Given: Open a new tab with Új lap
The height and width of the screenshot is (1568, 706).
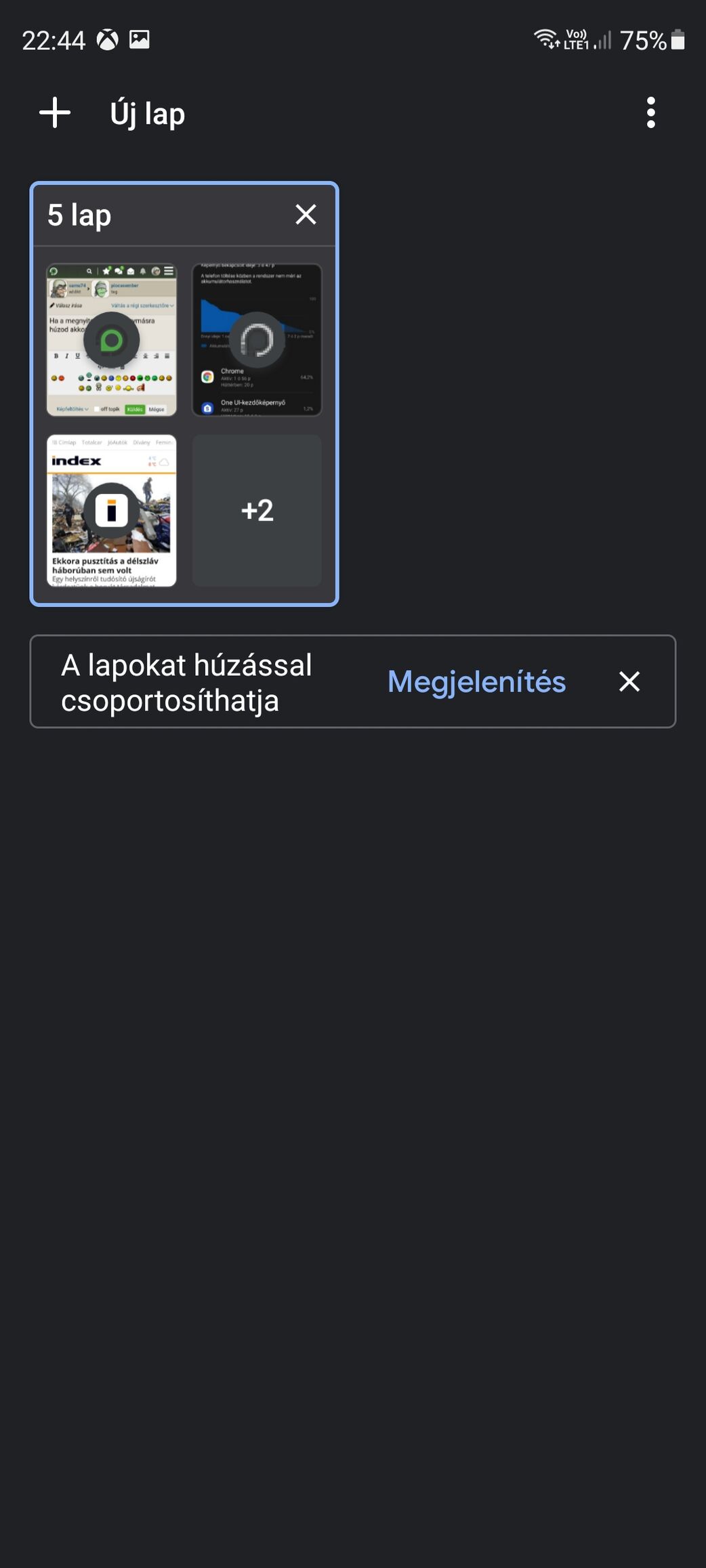Looking at the screenshot, I should 112,113.
